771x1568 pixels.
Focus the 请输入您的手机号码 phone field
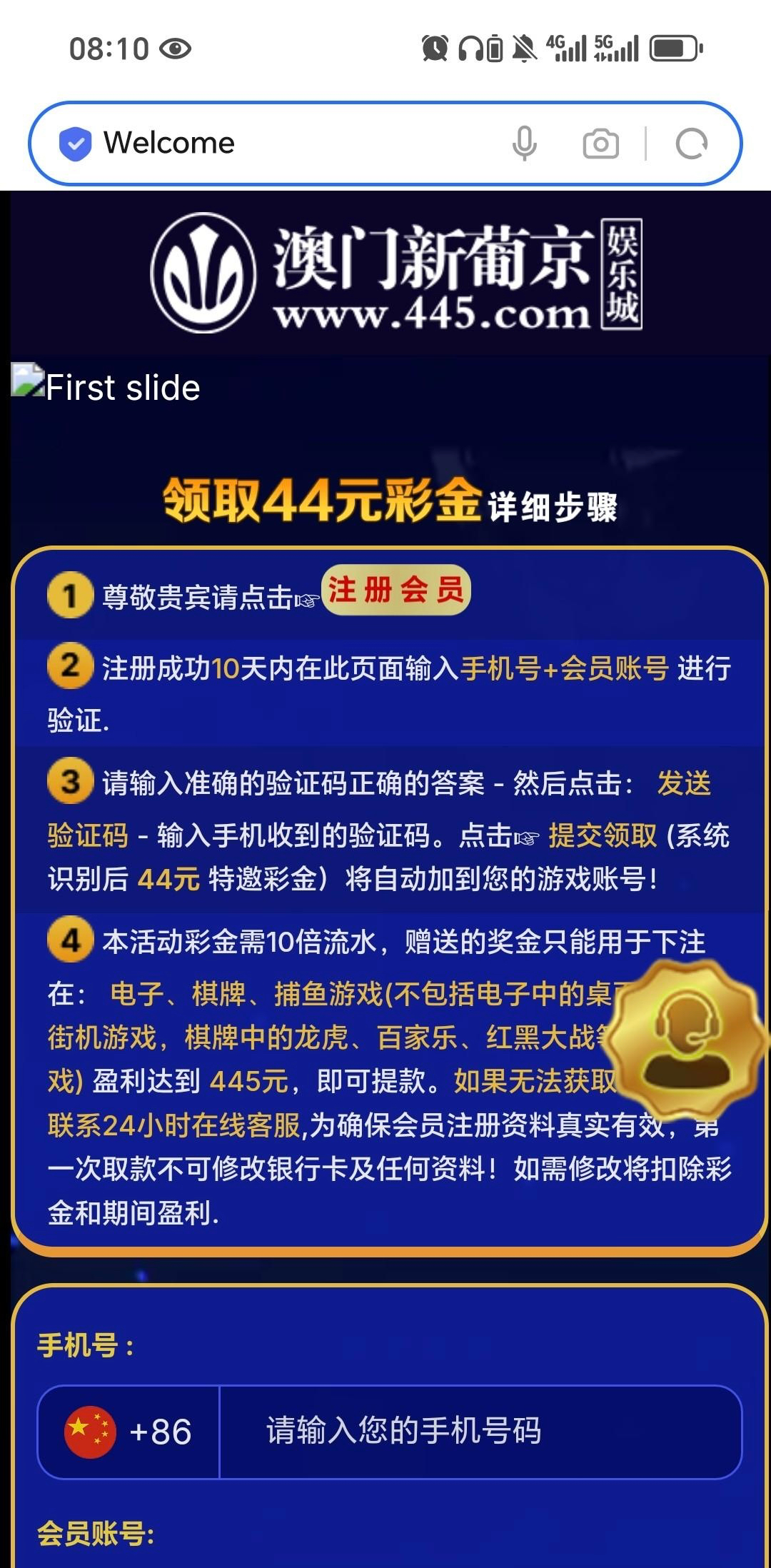(x=478, y=1432)
